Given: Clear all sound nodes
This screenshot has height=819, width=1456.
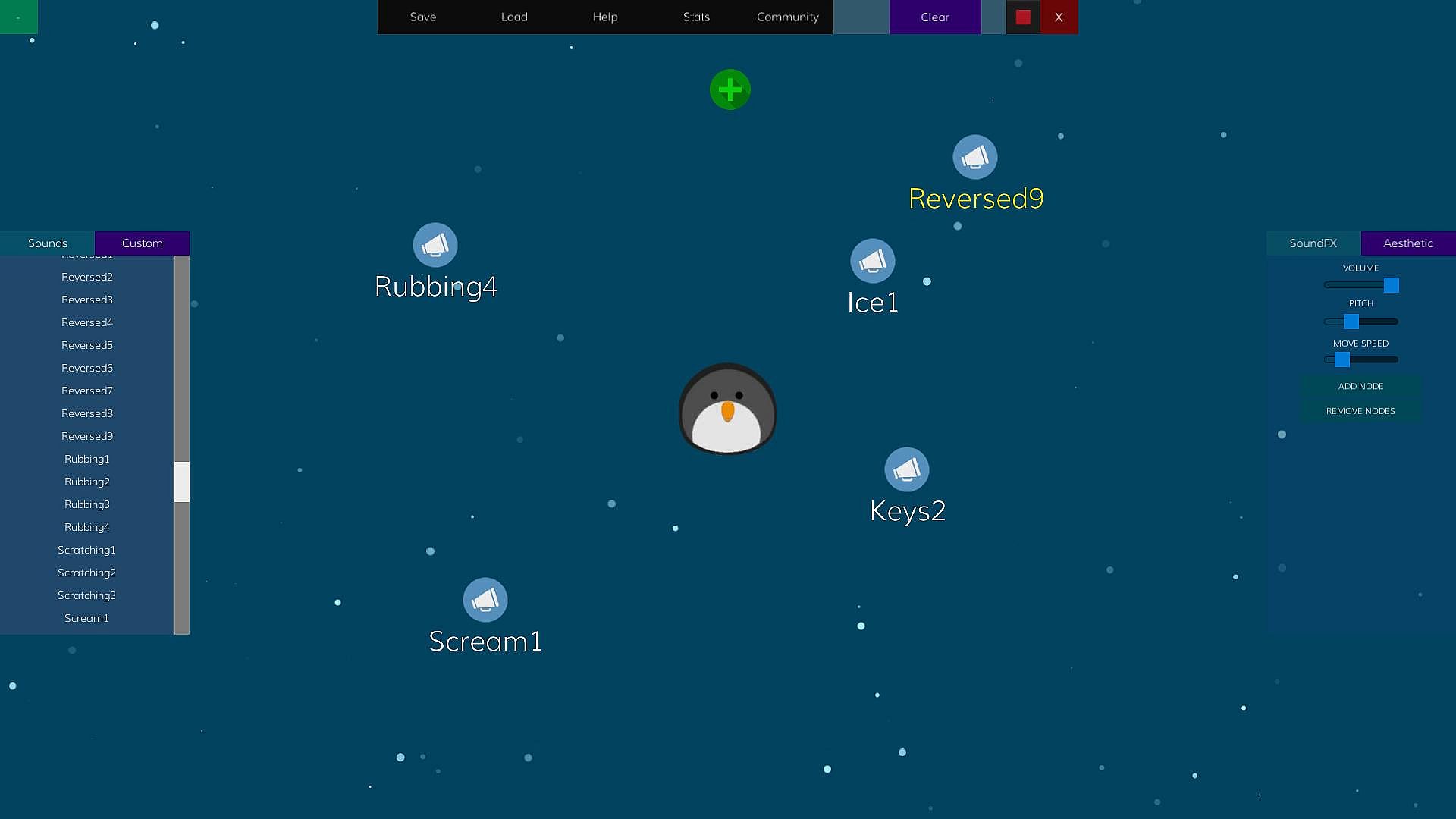Looking at the screenshot, I should click(934, 17).
